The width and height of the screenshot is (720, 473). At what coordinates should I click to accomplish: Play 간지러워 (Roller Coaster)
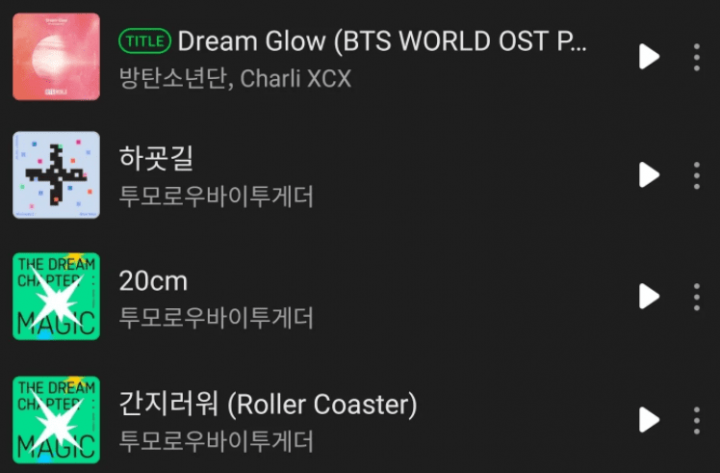click(x=650, y=420)
